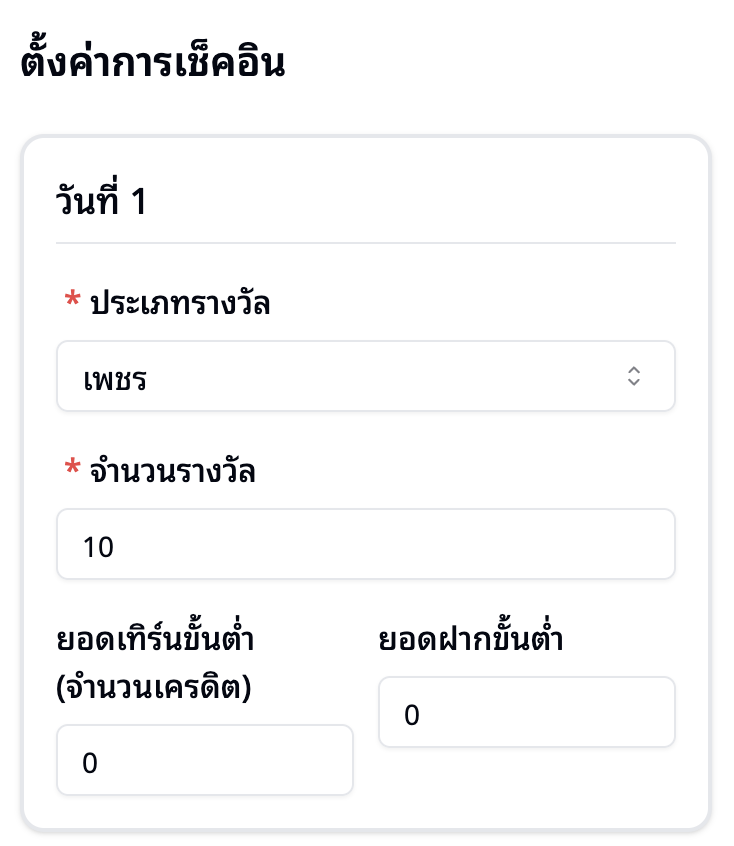Open the reward type dropdown showing เพชร
The height and width of the screenshot is (846, 734).
365,376
